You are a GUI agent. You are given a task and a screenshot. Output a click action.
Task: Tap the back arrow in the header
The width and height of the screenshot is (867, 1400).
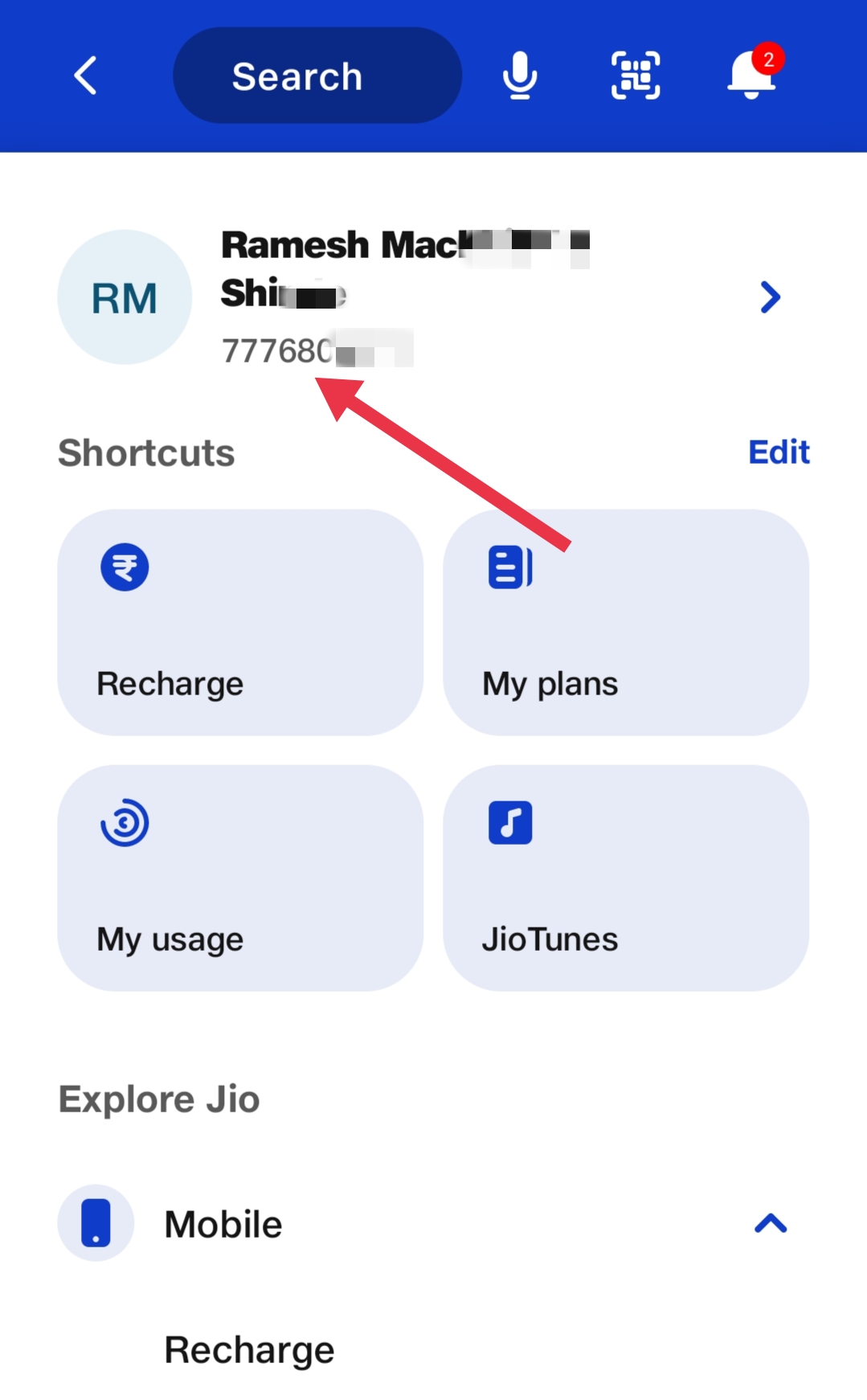pyautogui.click(x=84, y=74)
